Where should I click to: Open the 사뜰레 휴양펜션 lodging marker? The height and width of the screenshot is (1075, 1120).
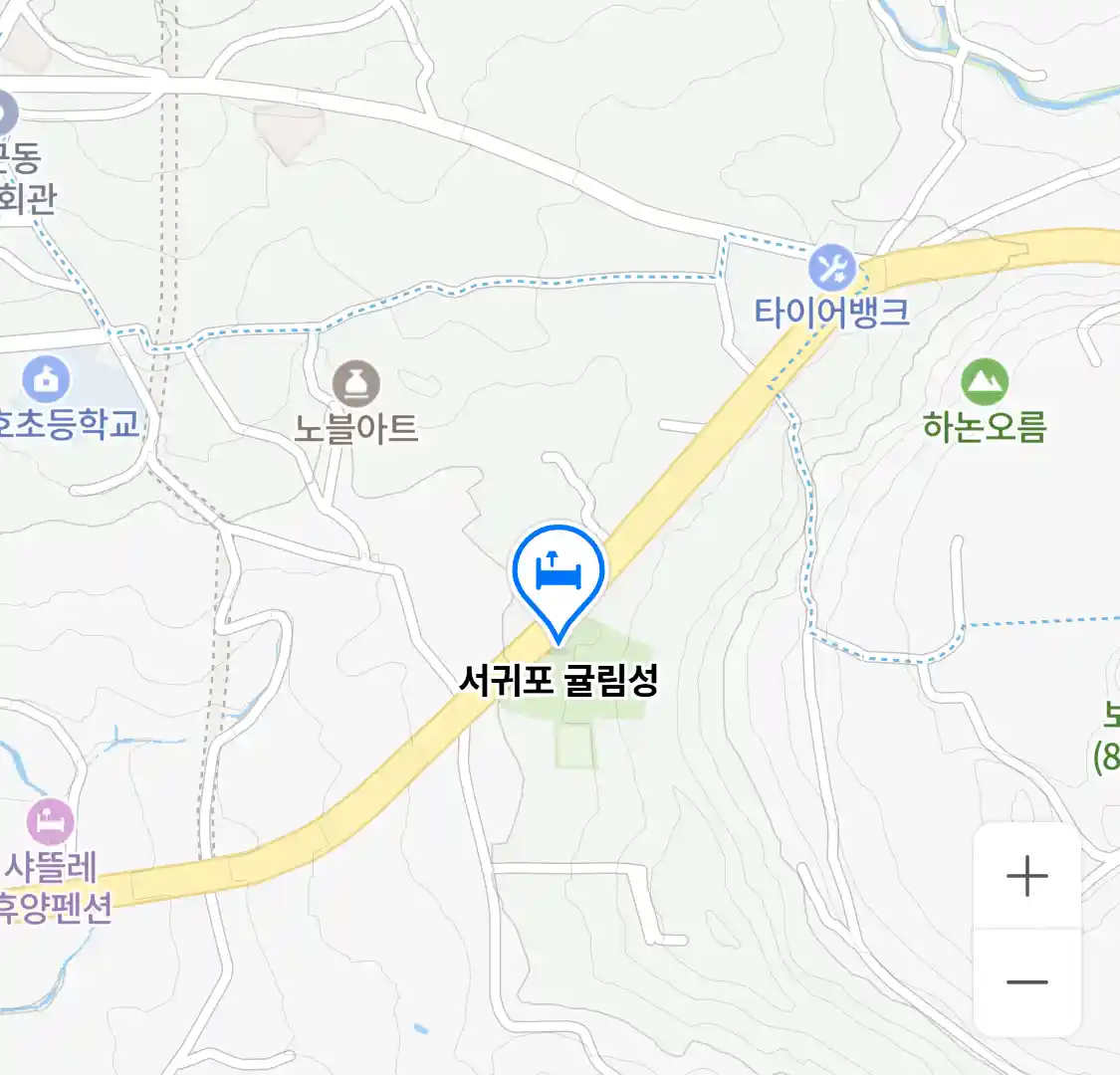[51, 822]
